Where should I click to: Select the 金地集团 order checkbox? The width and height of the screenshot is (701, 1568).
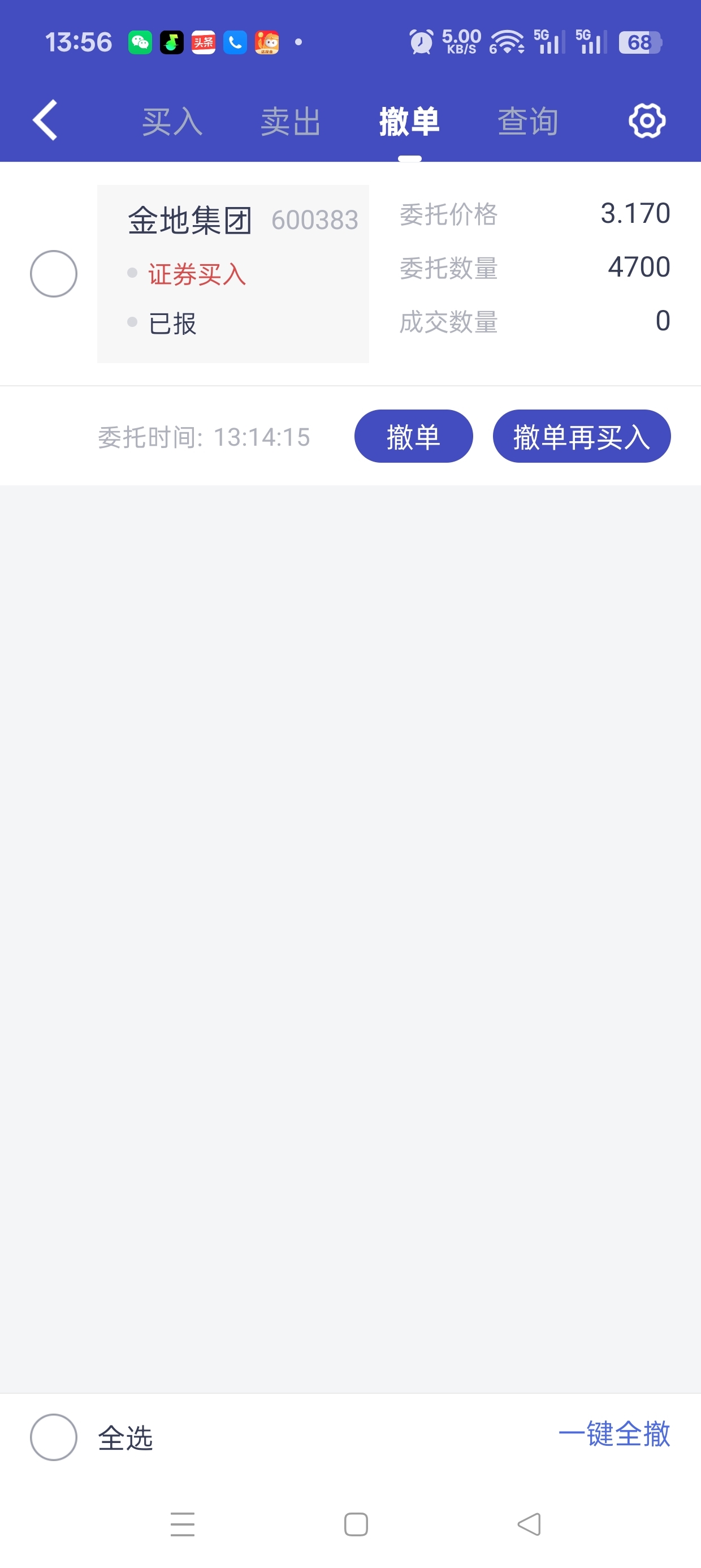point(54,274)
